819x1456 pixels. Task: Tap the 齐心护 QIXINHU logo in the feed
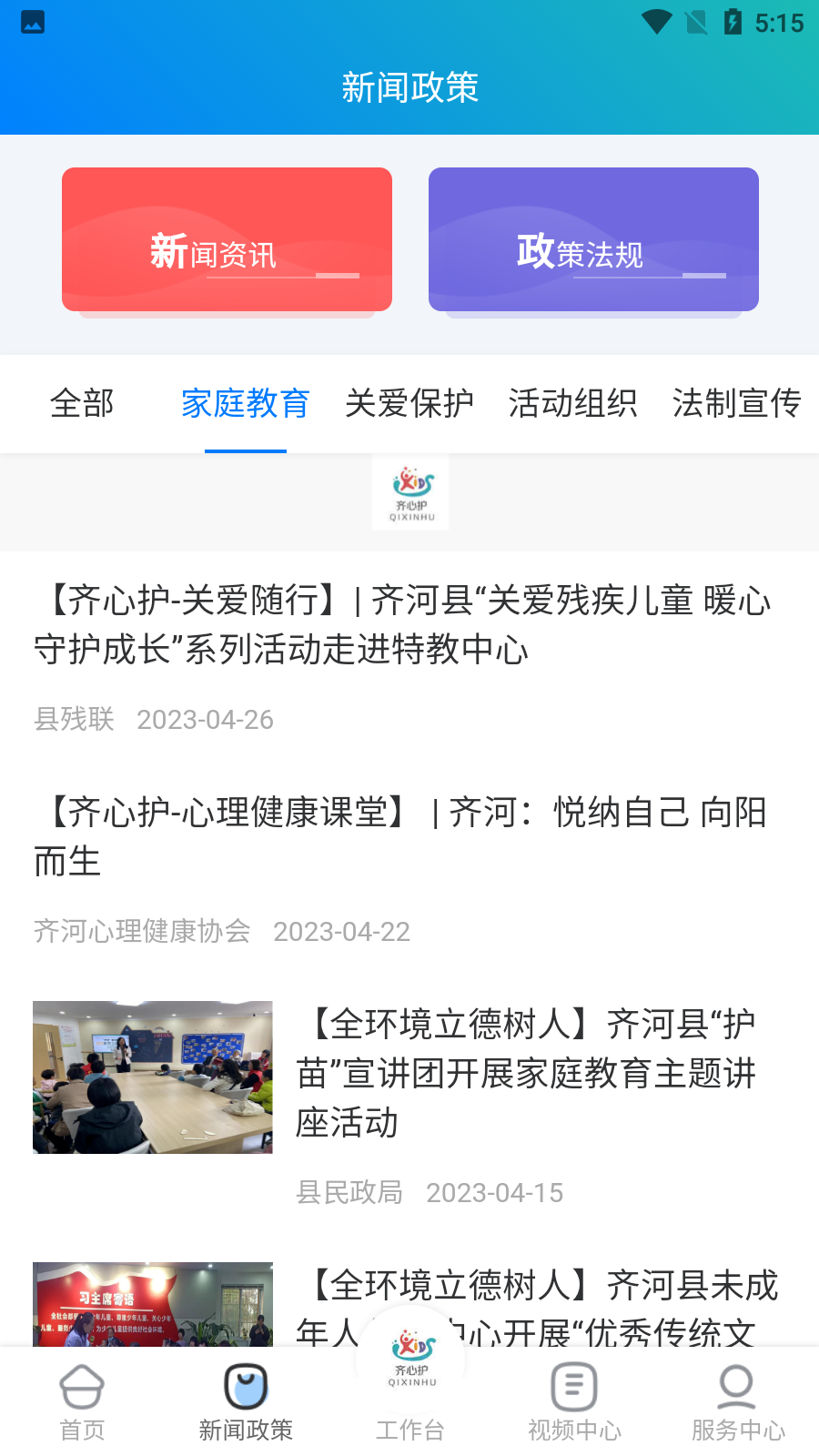tap(409, 492)
